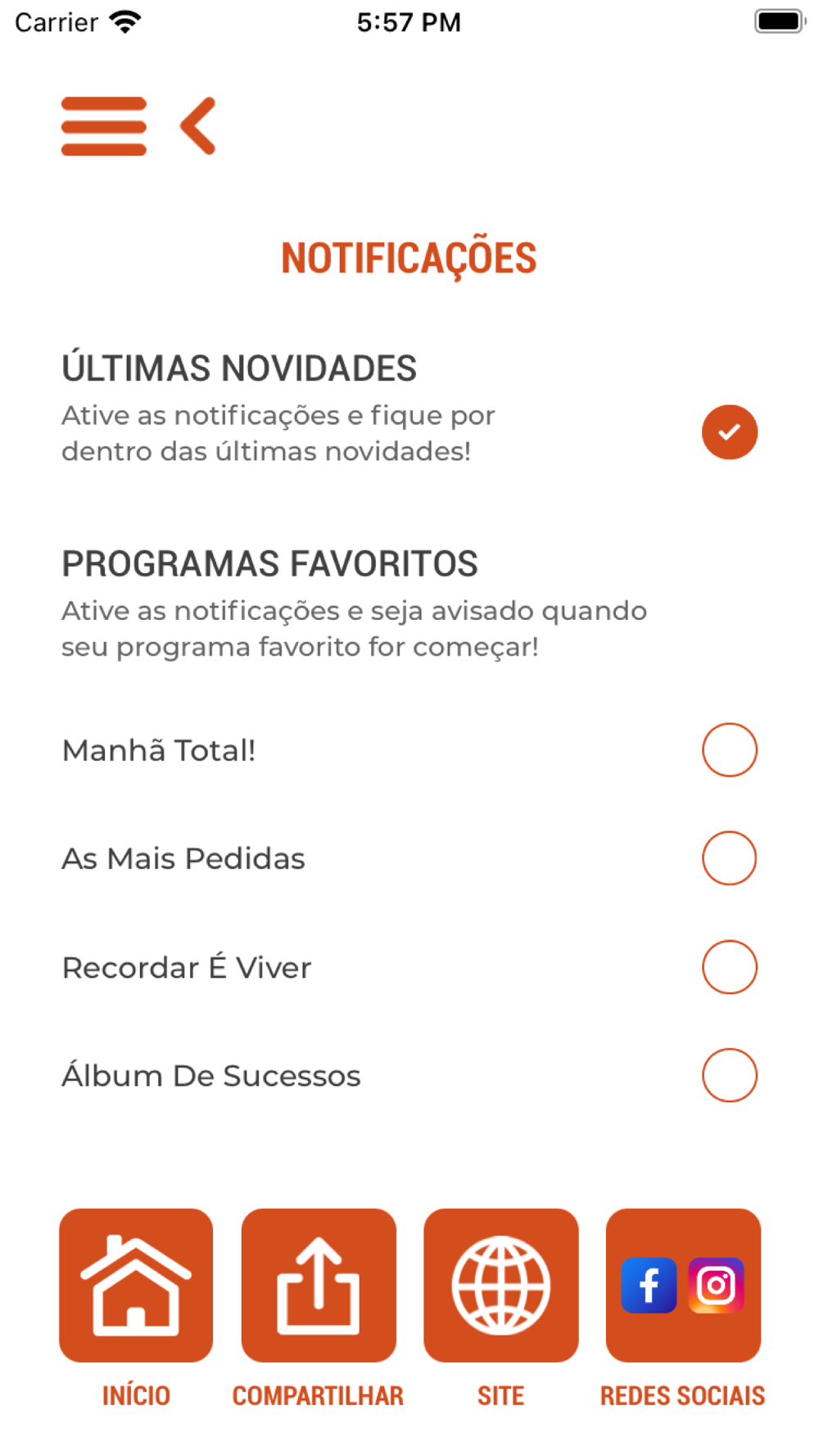Screen dimensions: 819x1456
Task: Disable Últimas Novidades notifications checkbox
Action: (729, 432)
